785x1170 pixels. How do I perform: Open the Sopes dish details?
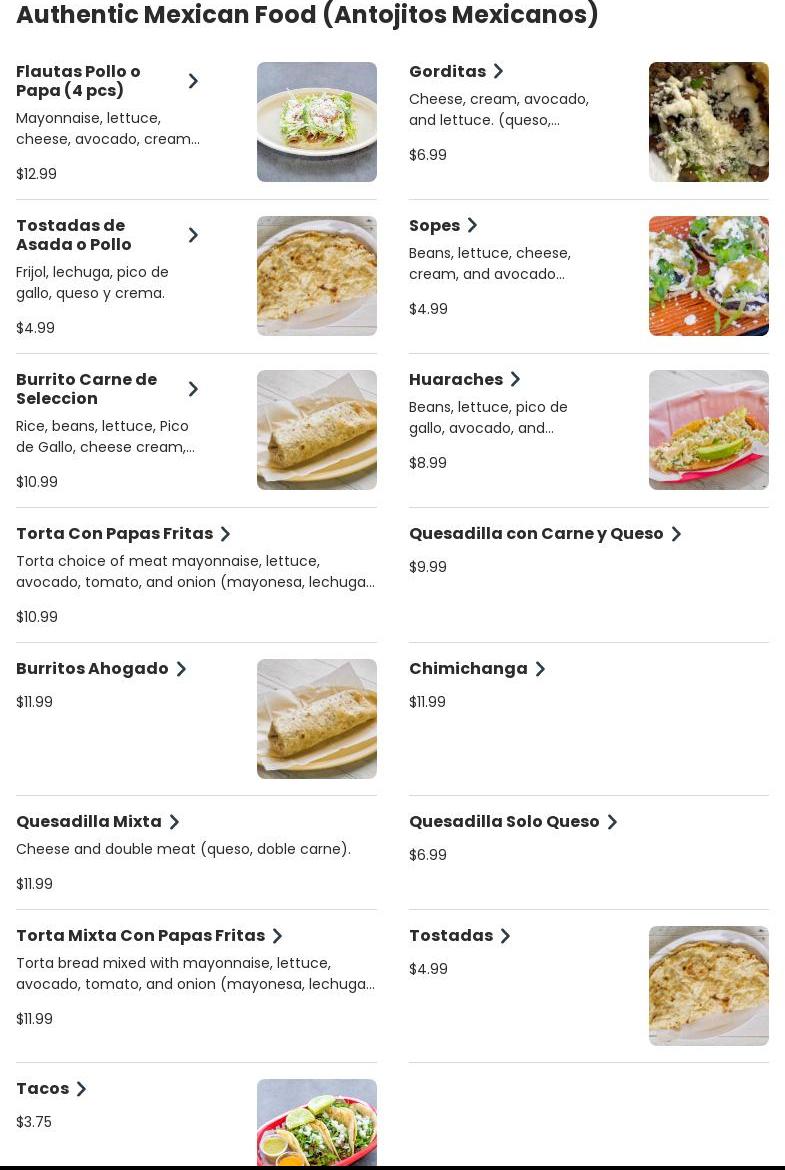coord(435,226)
